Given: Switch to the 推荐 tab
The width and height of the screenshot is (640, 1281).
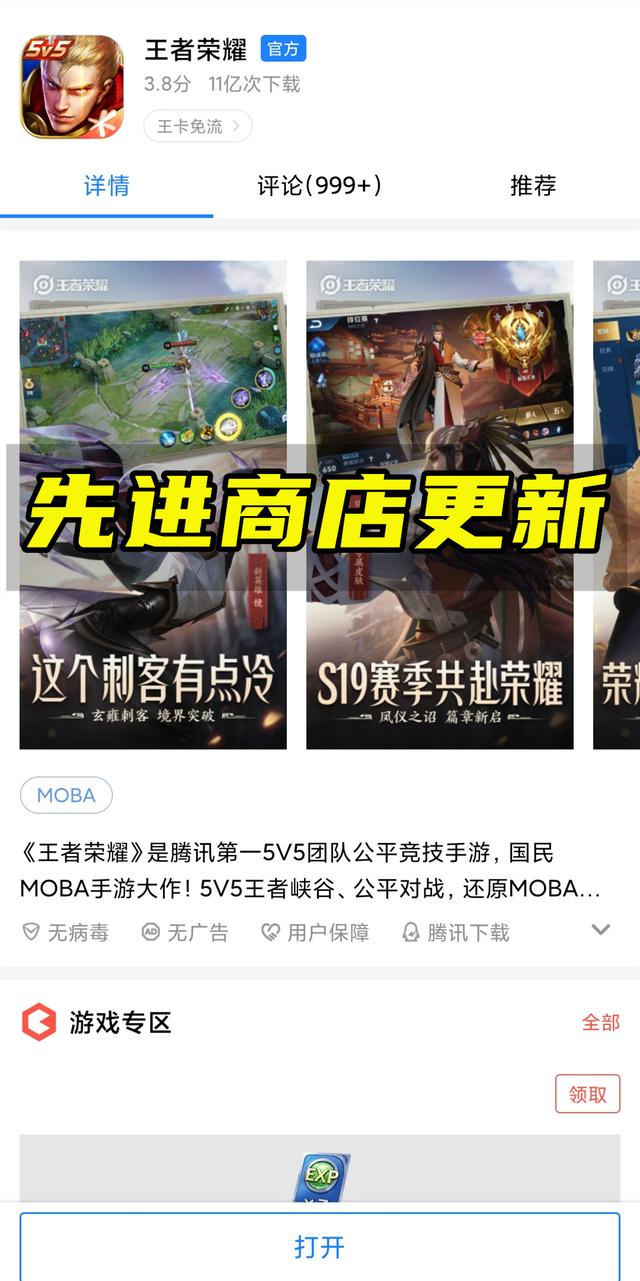Looking at the screenshot, I should coord(532,185).
